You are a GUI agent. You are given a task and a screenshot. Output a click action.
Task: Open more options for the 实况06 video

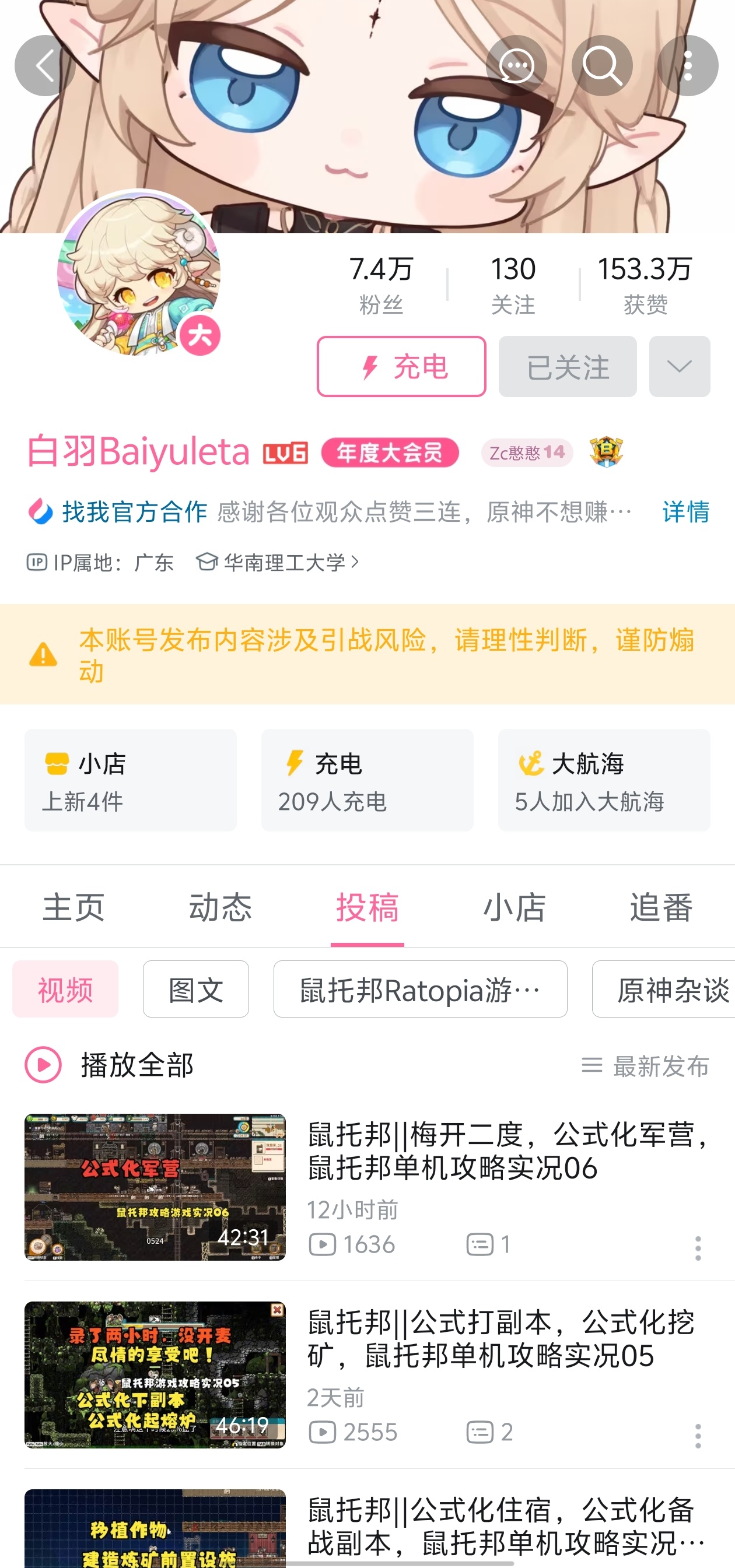click(x=698, y=1248)
